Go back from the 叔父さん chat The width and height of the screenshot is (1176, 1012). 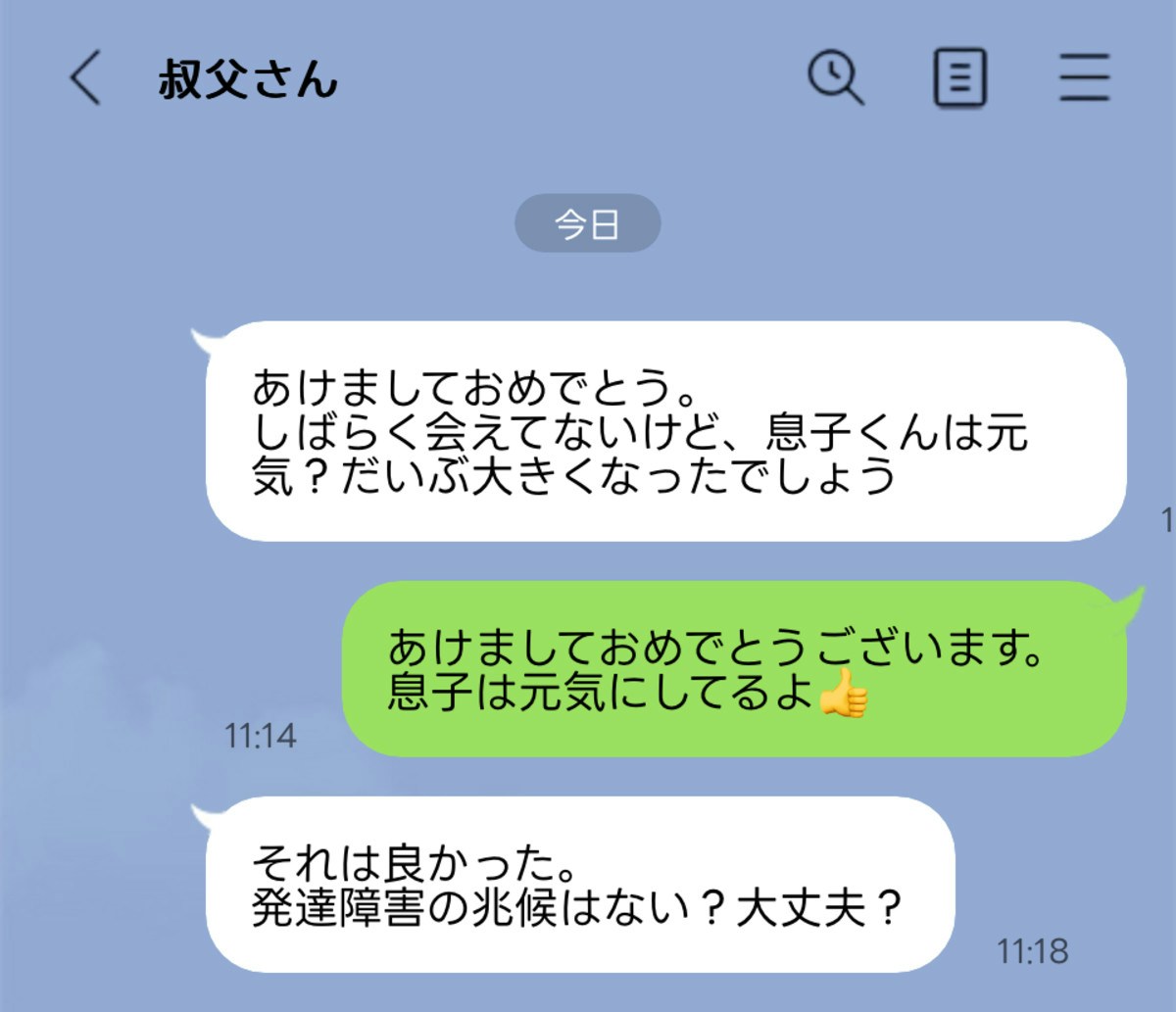(85, 78)
